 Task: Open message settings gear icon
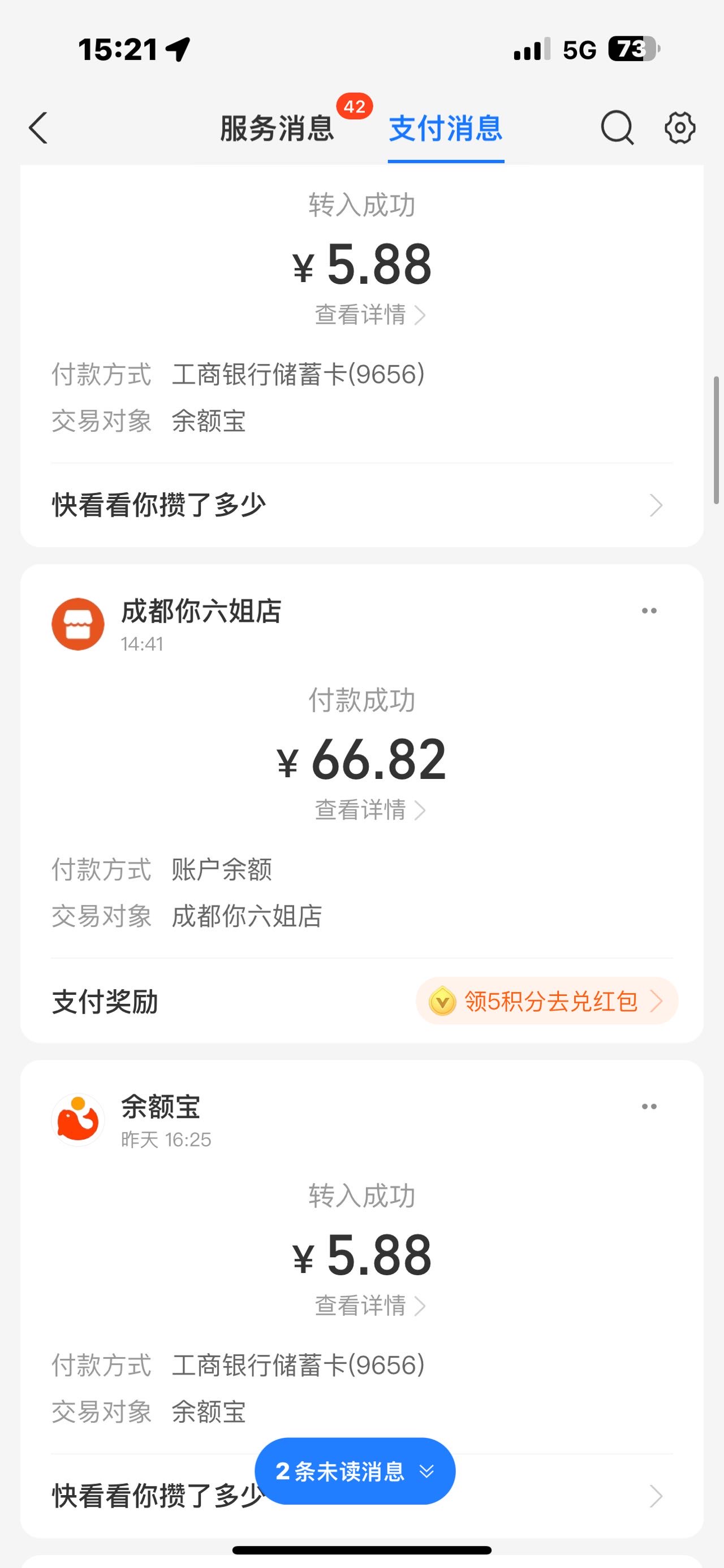click(x=679, y=128)
